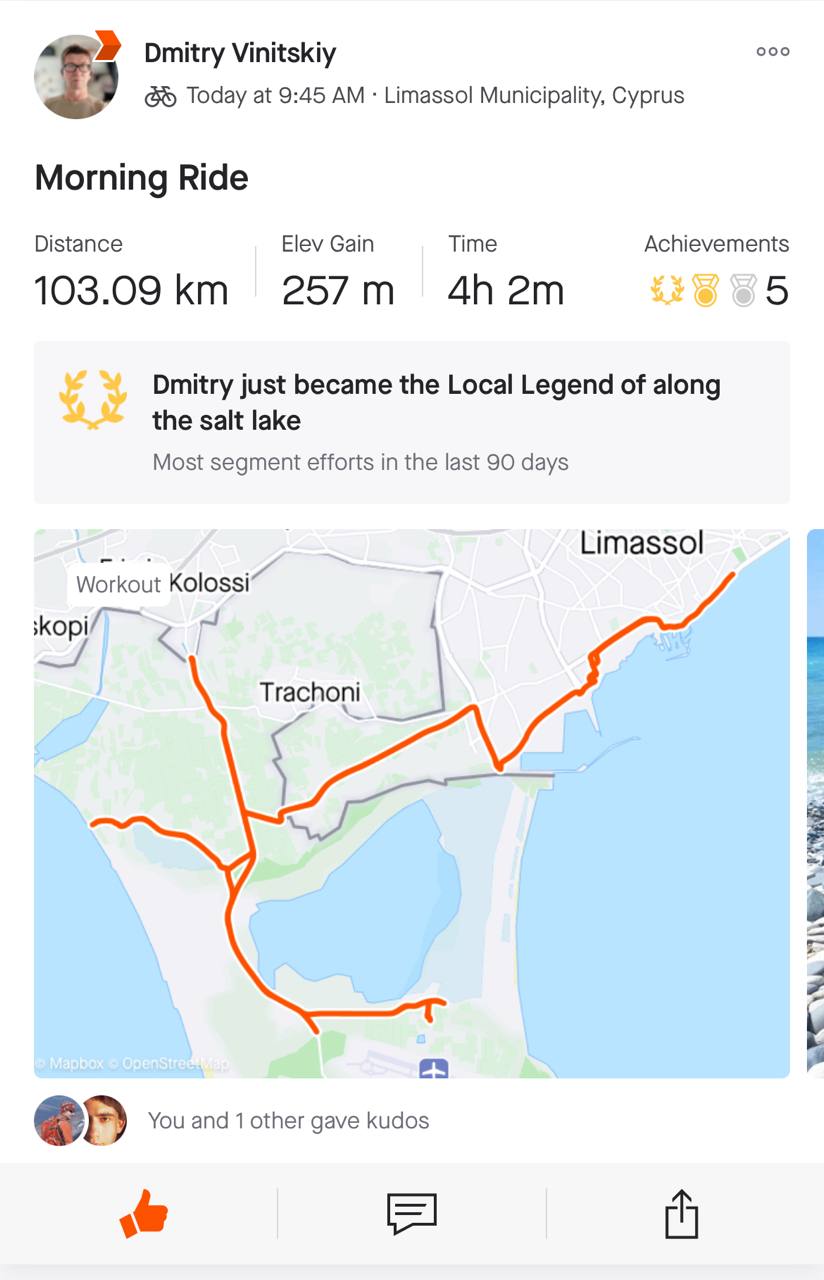View the Local Legend achievement banner
Viewport: 824px width, 1280px height.
point(411,422)
